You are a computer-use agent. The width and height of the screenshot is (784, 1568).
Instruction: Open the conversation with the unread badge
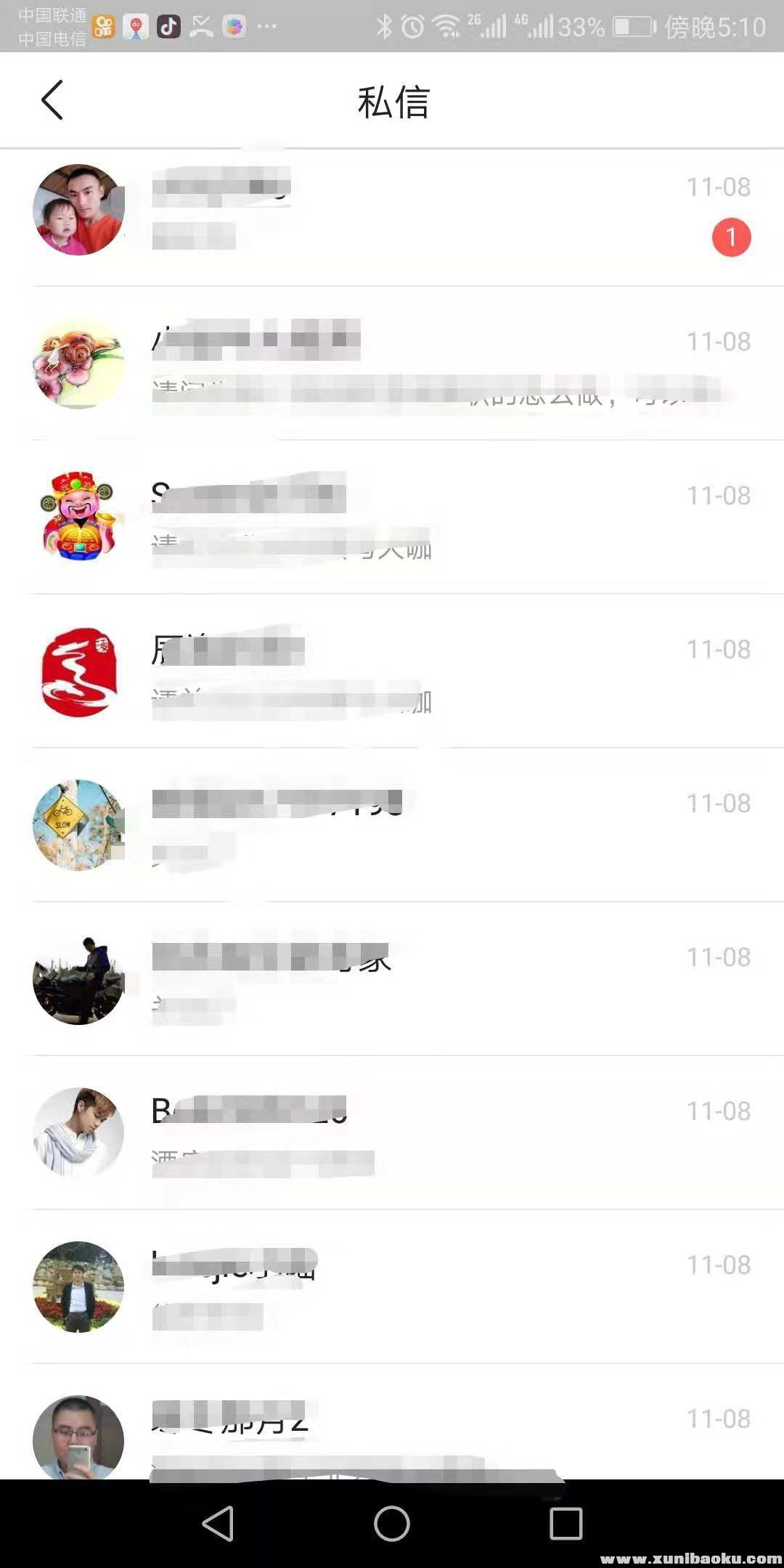point(392,211)
